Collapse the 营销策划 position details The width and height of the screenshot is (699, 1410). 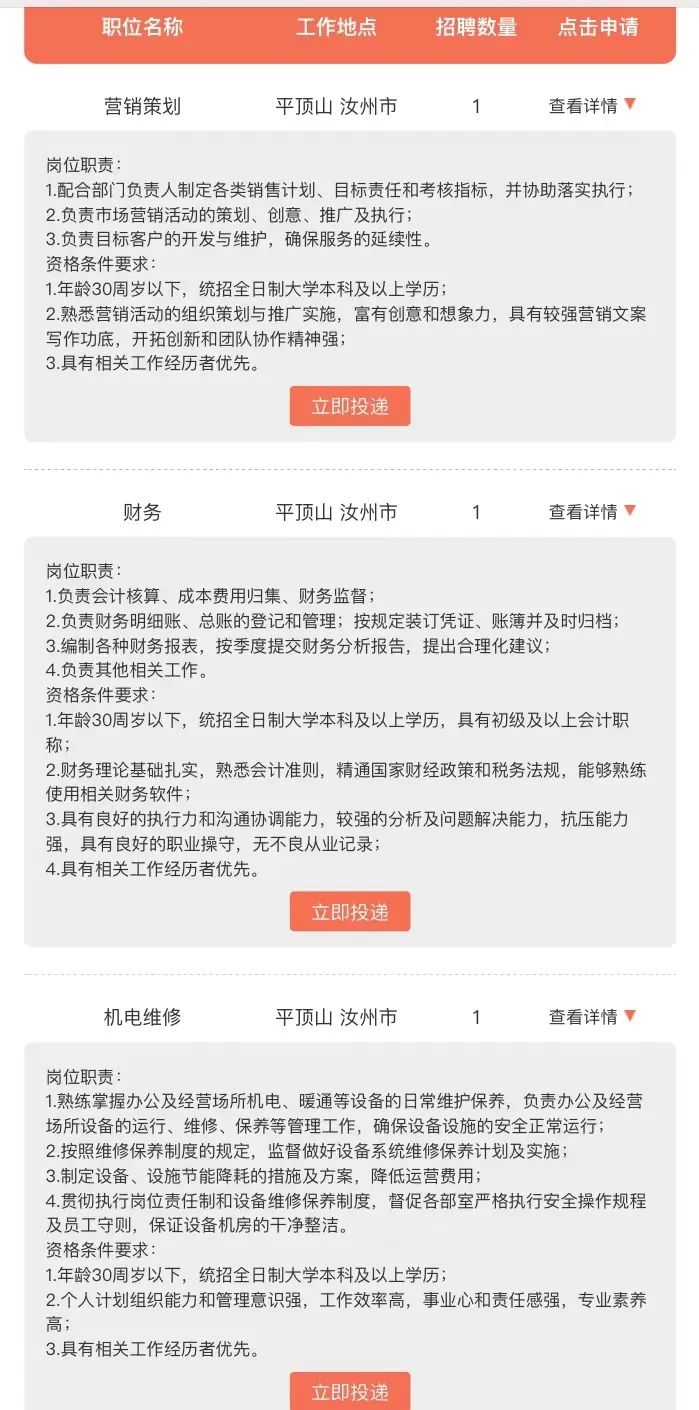[592, 105]
